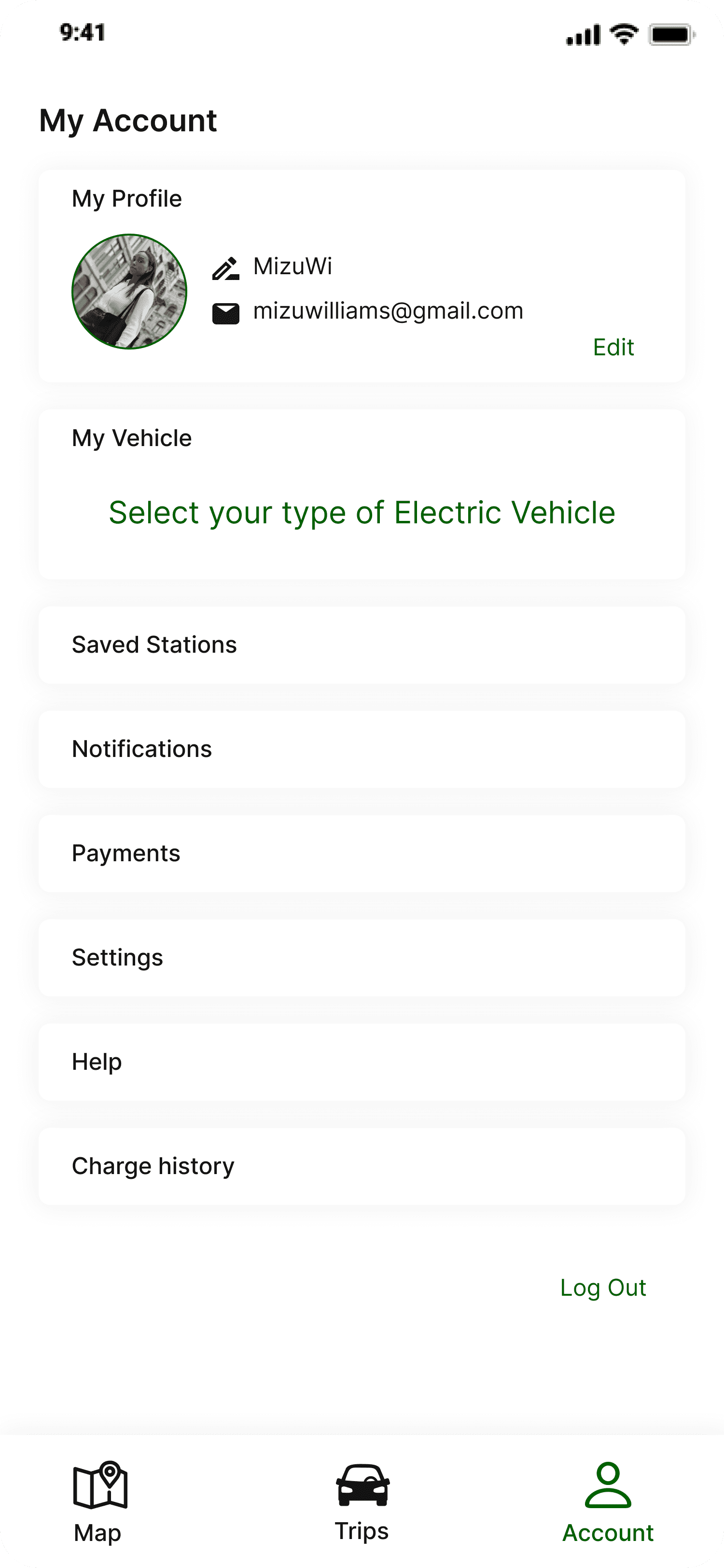Open Settings
The width and height of the screenshot is (724, 1568).
tap(362, 957)
